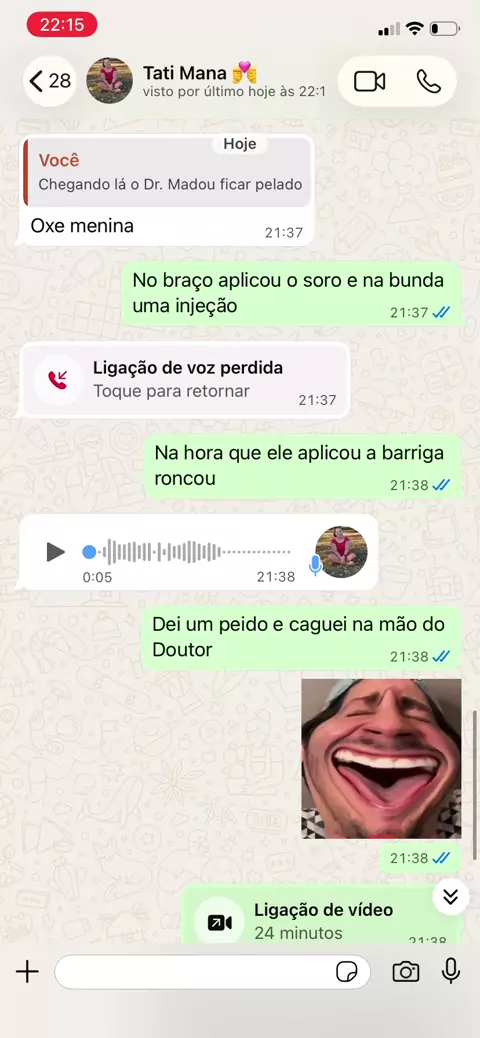Play the 0:05 voice message
Viewport: 480px width, 1038px height.
pos(56,551)
